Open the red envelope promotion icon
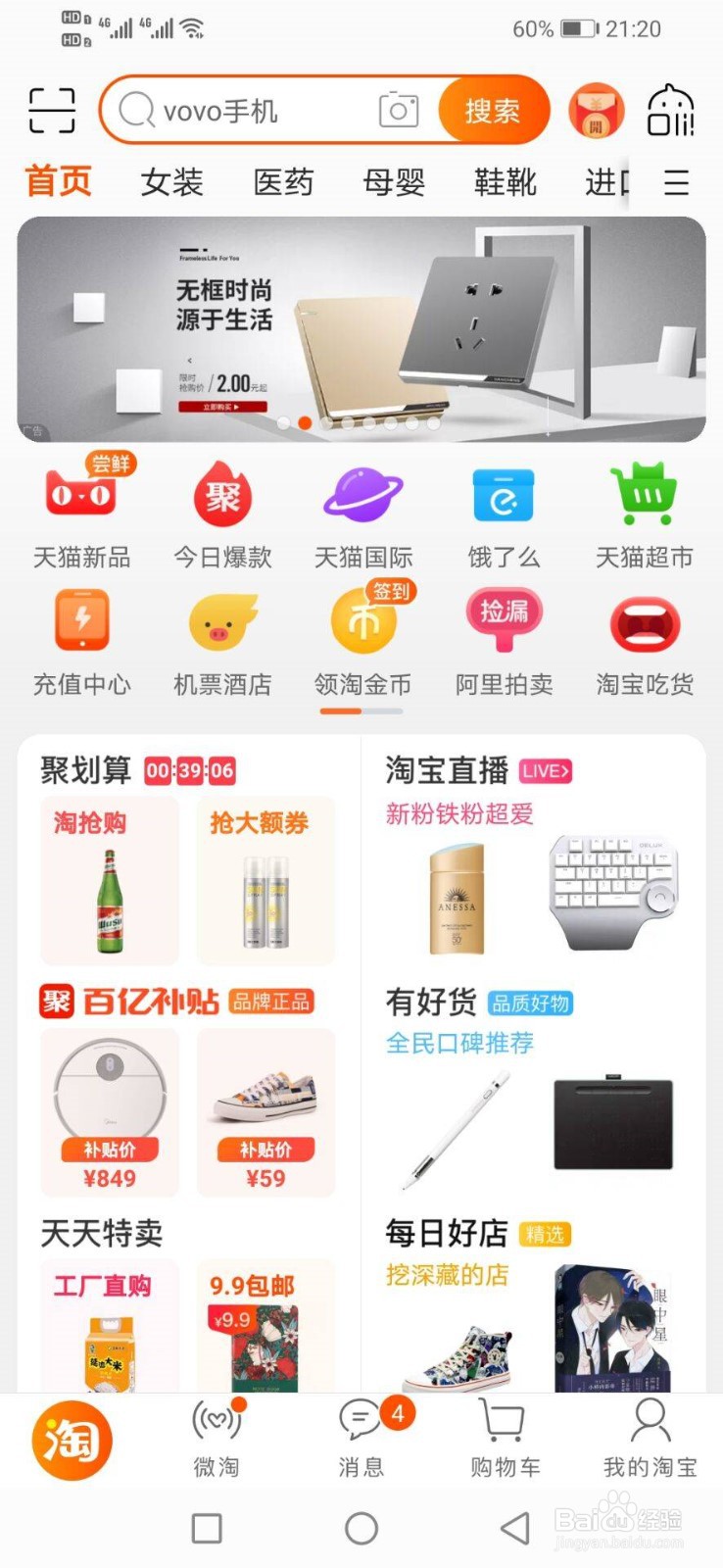This screenshot has width=723, height=1568. pyautogui.click(x=596, y=109)
